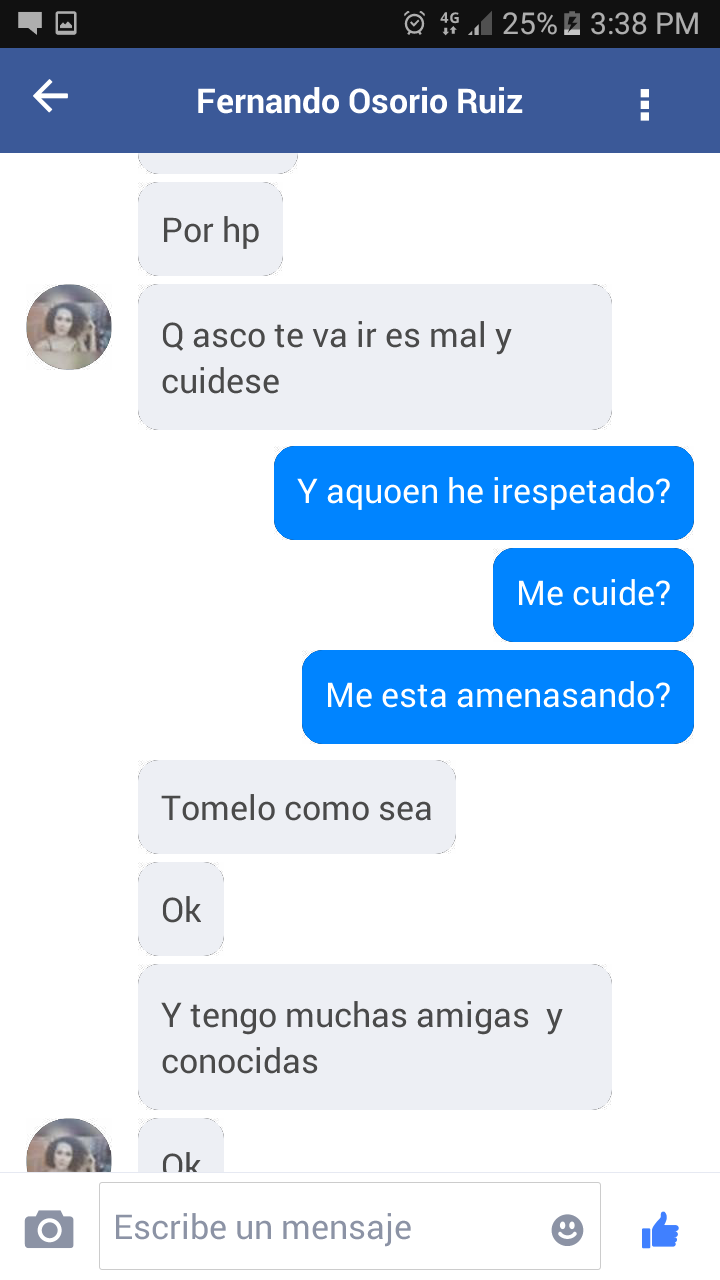This screenshot has width=720, height=1280.
Task: Open sender's avatar beside Q asco message
Action: click(x=68, y=328)
